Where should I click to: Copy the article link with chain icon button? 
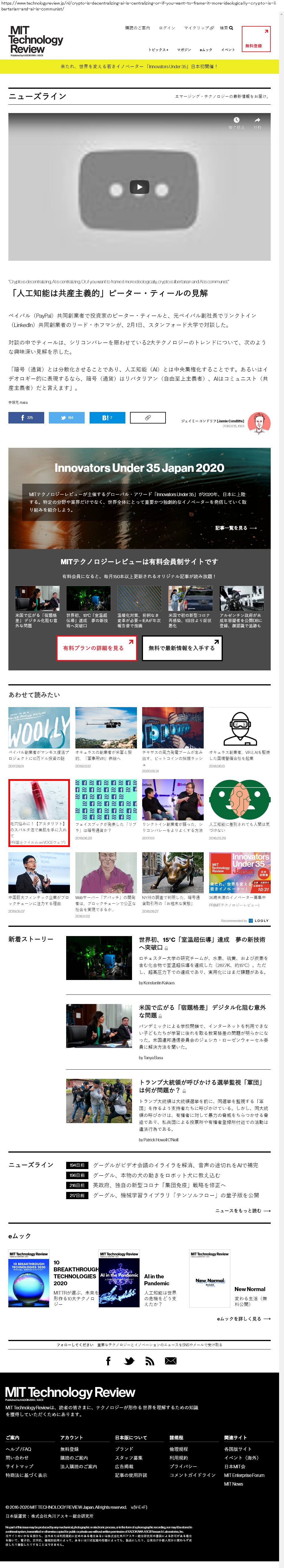pyautogui.click(x=147, y=417)
